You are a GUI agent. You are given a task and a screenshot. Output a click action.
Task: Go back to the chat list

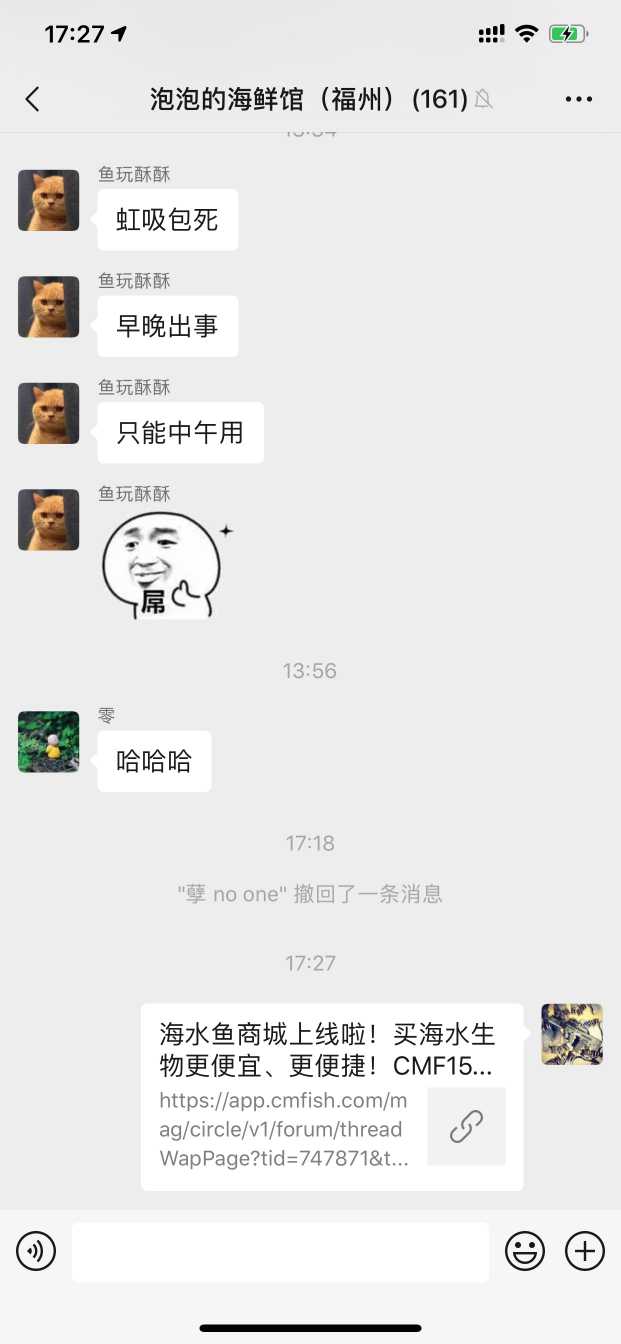point(33,99)
